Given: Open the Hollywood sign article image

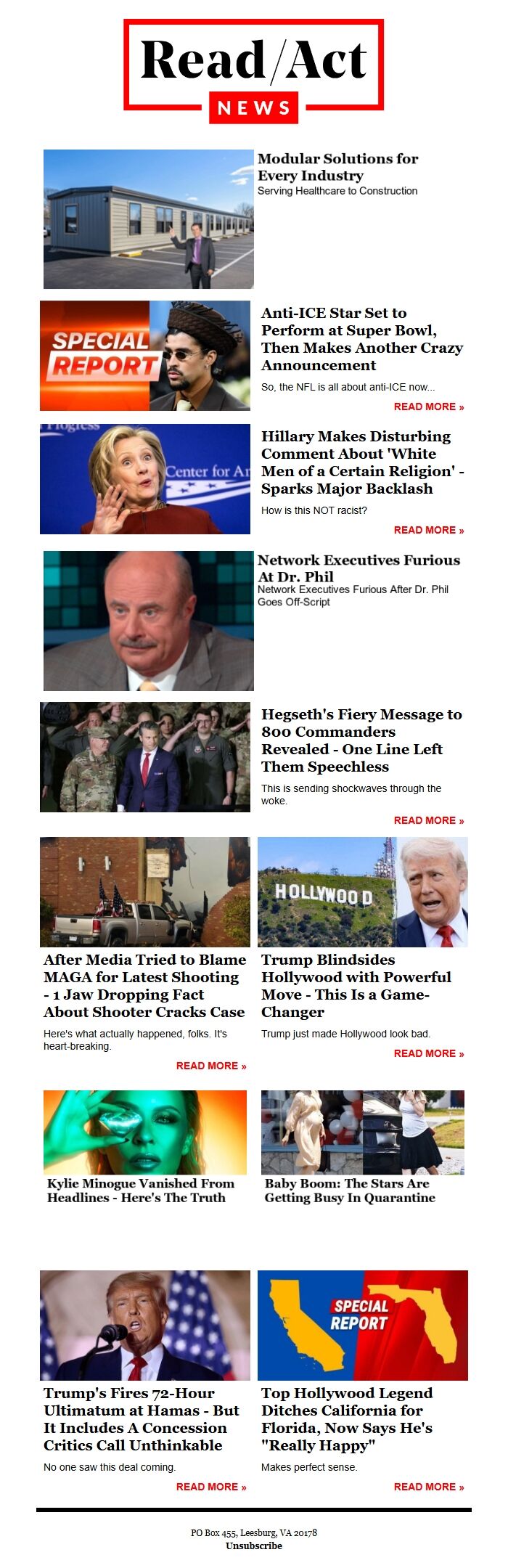Looking at the screenshot, I should (363, 891).
